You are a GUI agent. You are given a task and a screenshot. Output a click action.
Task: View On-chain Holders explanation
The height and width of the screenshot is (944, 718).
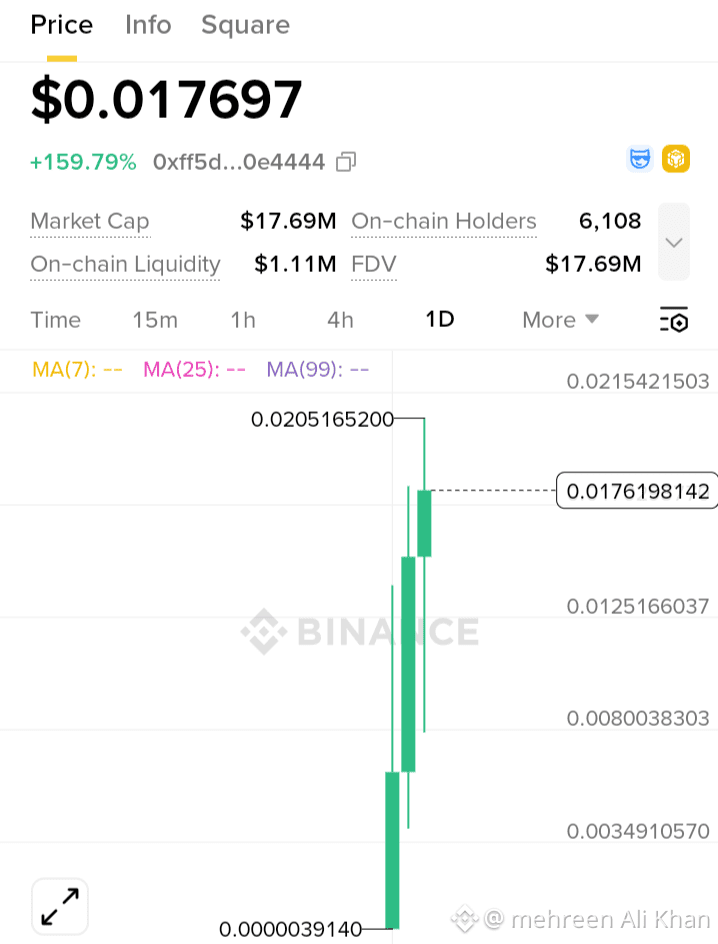[444, 222]
